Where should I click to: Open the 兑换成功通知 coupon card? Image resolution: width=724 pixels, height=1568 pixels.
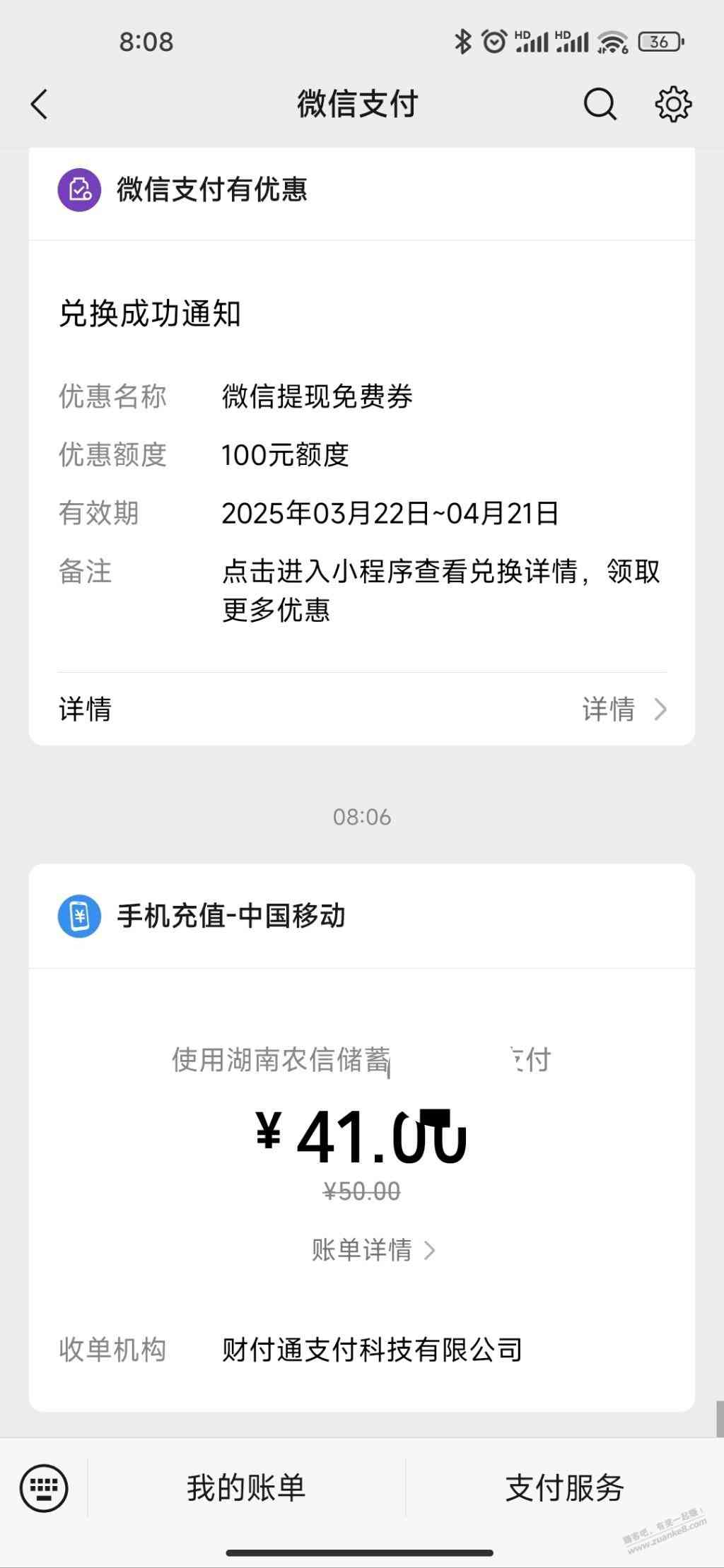(x=361, y=459)
